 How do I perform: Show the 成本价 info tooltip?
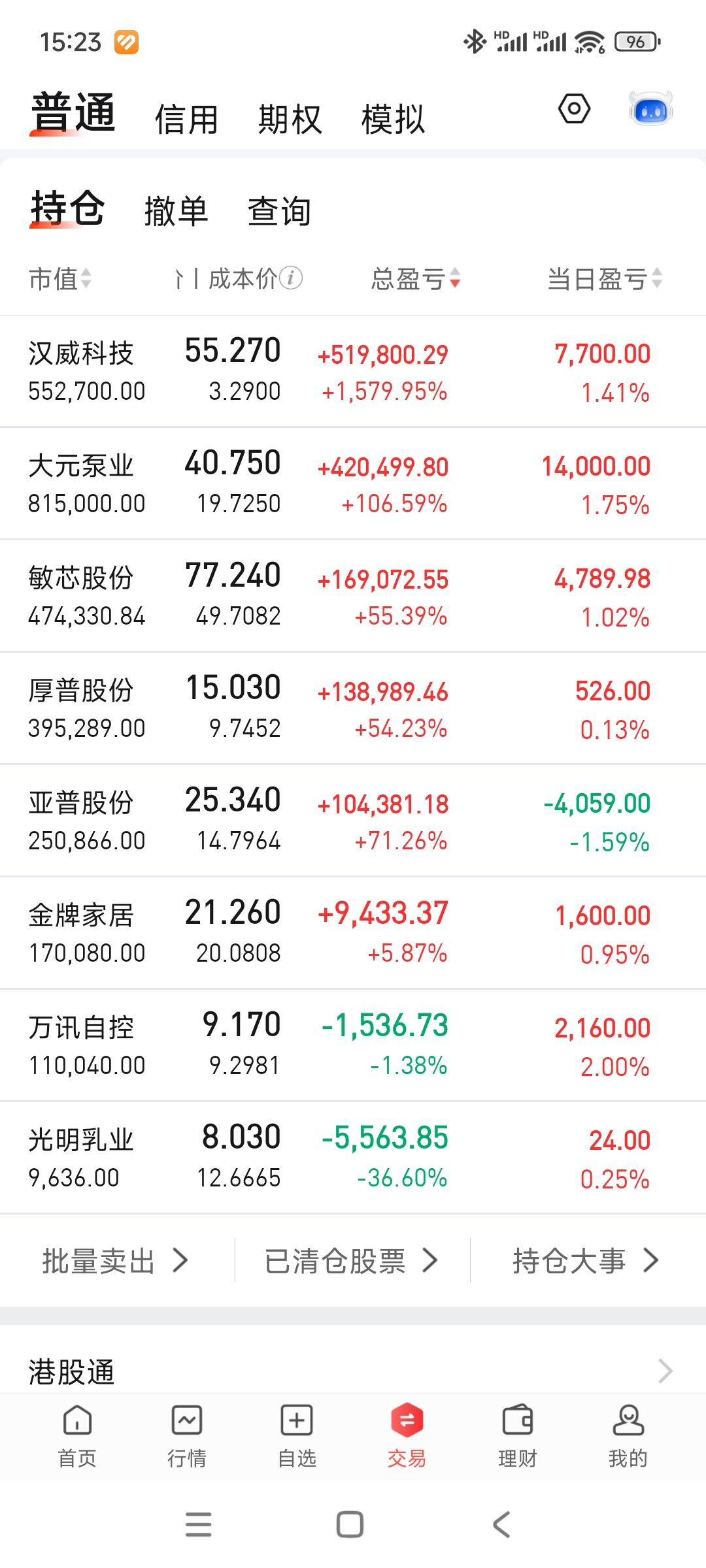[x=291, y=278]
